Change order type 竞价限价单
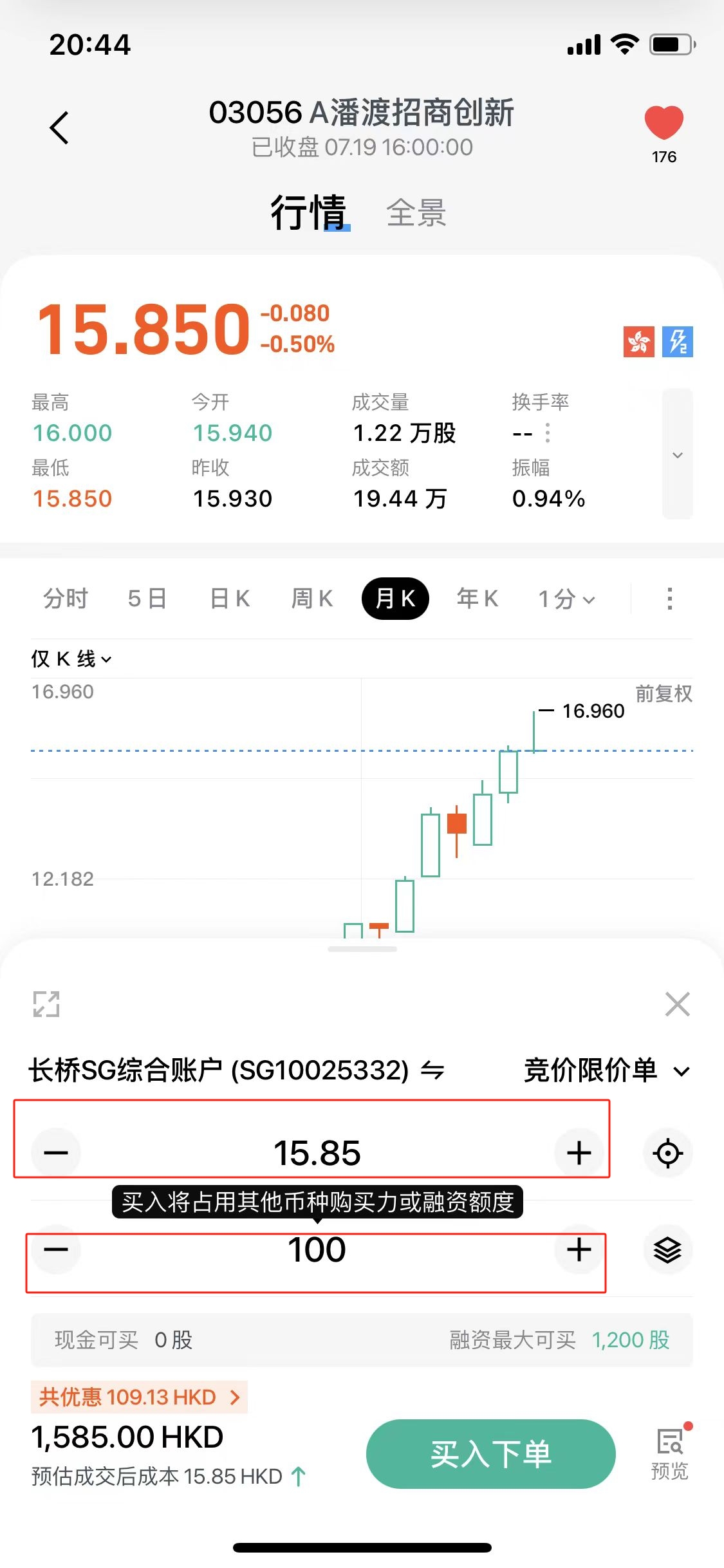This screenshot has height=1568, width=724. [x=606, y=1071]
